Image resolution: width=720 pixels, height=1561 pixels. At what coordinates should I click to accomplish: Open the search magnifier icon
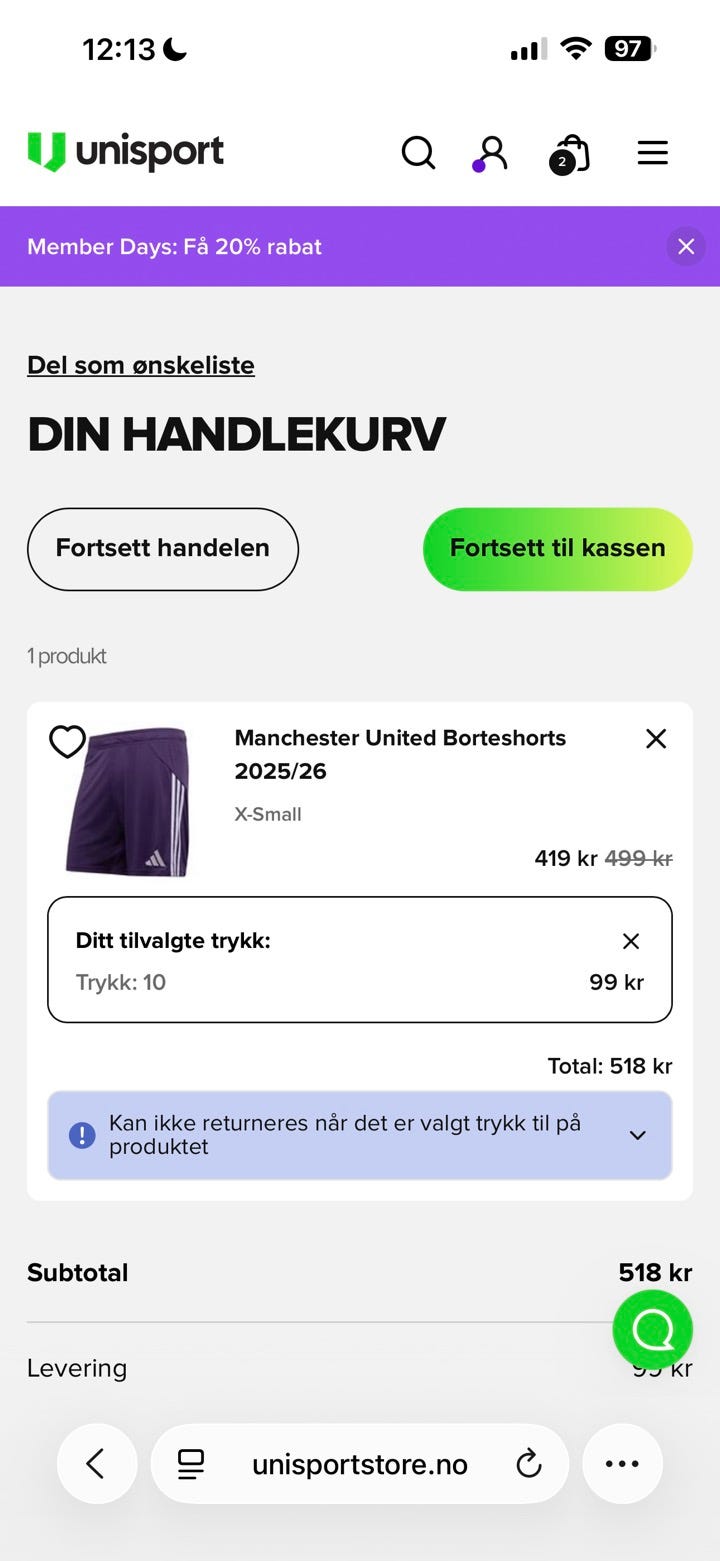(418, 153)
